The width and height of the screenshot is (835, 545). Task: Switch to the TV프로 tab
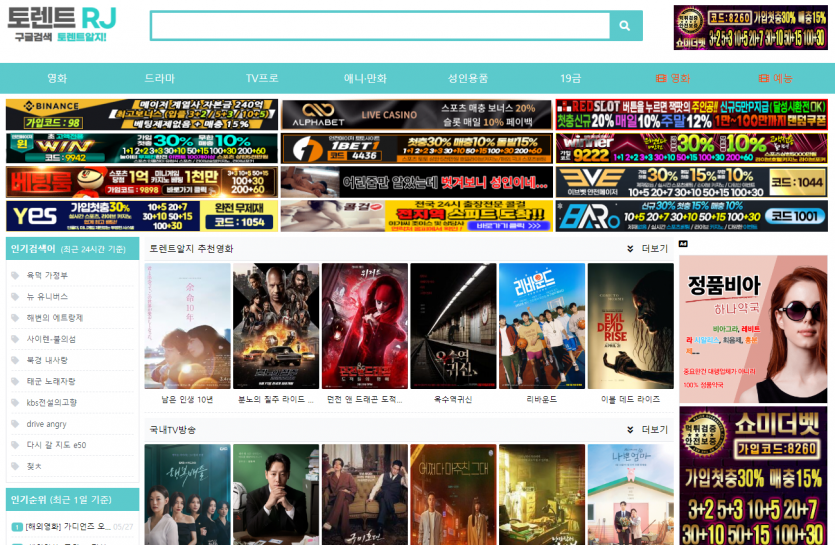click(262, 78)
